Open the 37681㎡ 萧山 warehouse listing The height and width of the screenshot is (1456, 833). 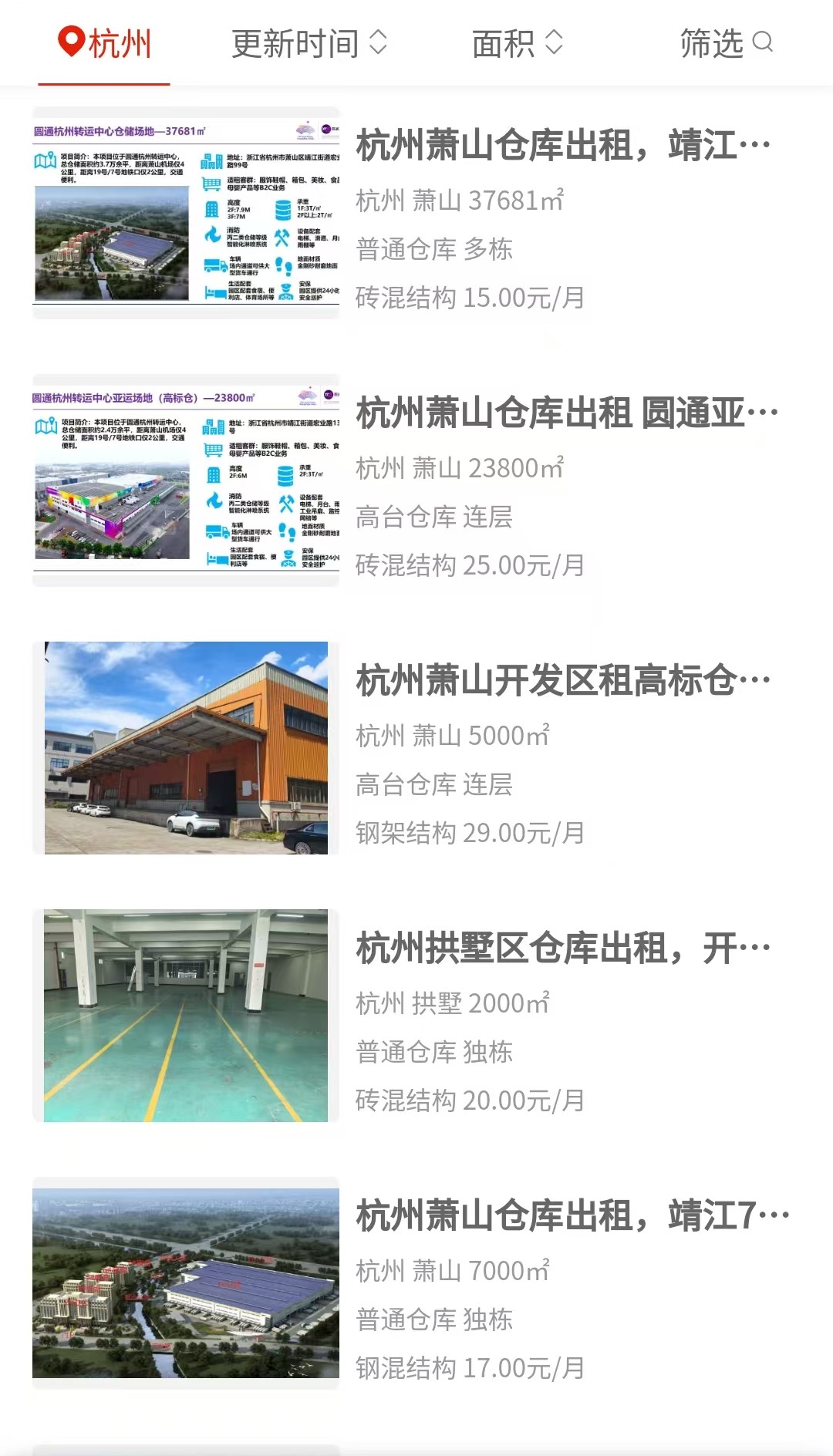pyautogui.click(x=416, y=214)
